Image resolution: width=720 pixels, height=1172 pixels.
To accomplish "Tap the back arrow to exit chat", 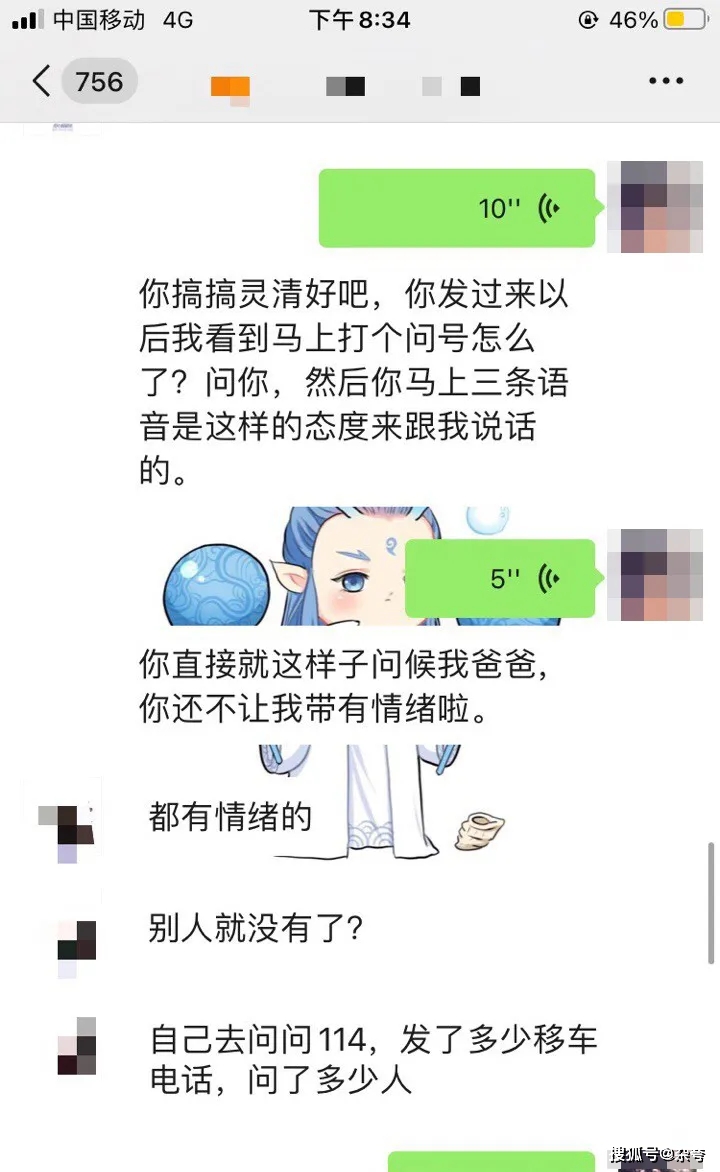I will 38,82.
